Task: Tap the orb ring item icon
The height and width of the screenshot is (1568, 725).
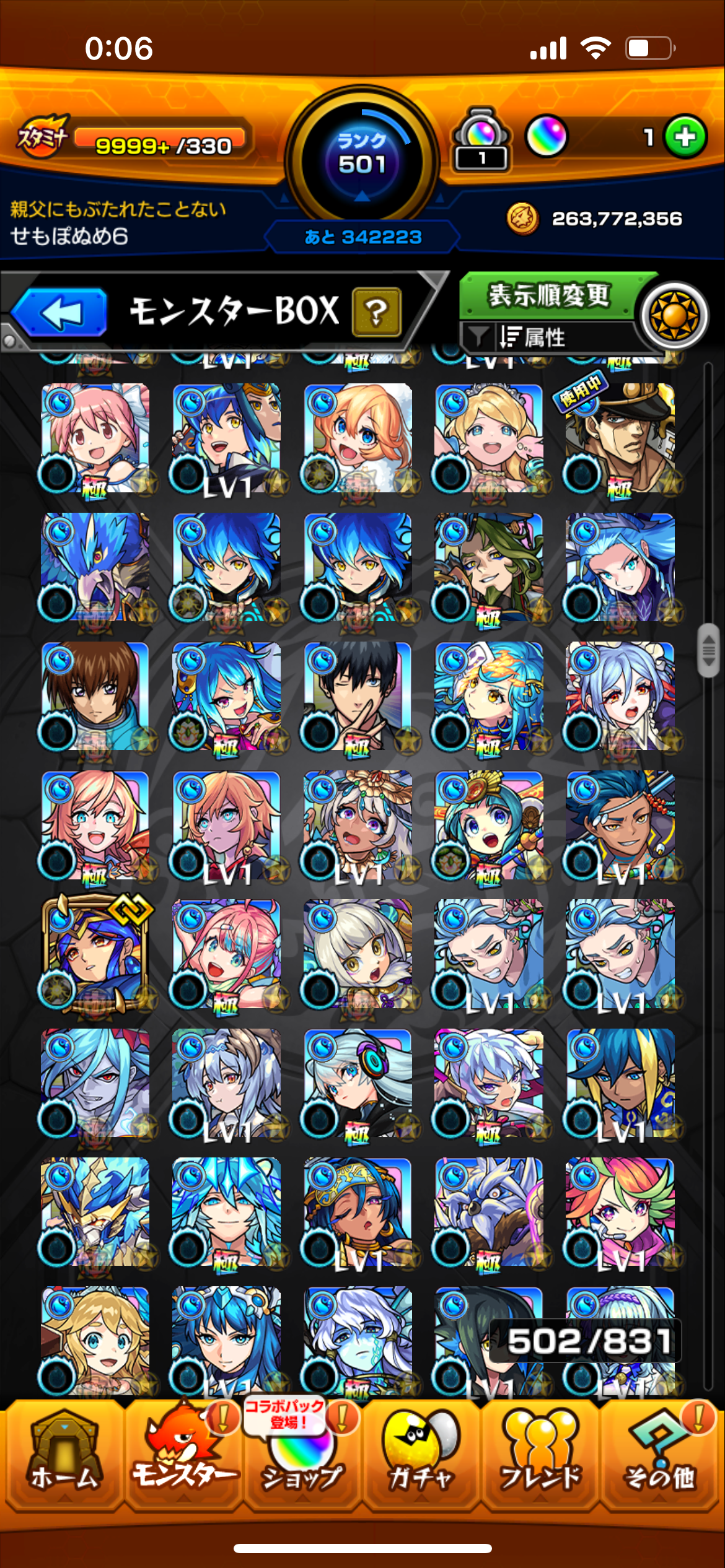Action: [481, 139]
